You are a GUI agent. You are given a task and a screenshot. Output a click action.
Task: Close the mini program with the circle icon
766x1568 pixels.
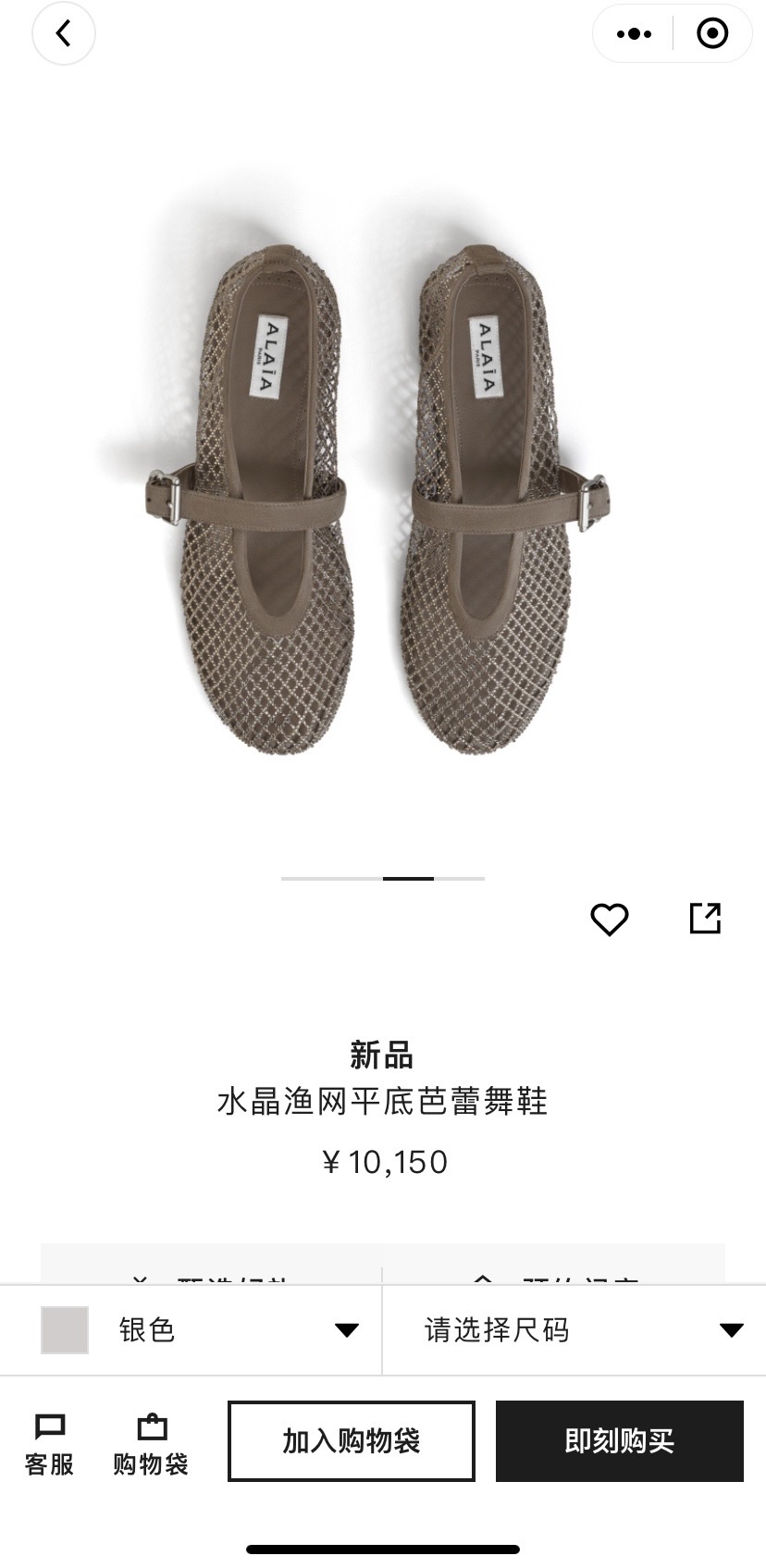click(712, 34)
